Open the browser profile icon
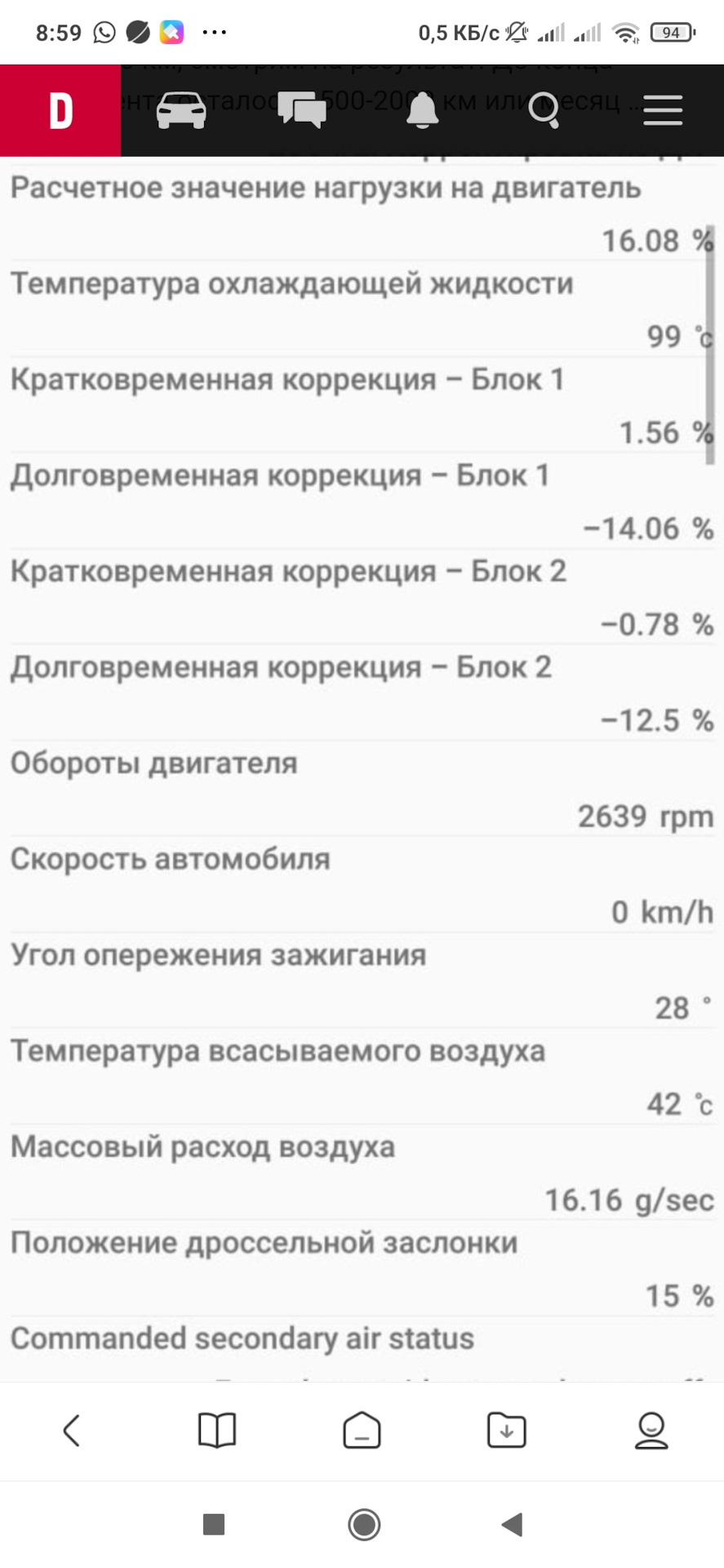Screen dimensions: 724x1568 [x=651, y=1430]
